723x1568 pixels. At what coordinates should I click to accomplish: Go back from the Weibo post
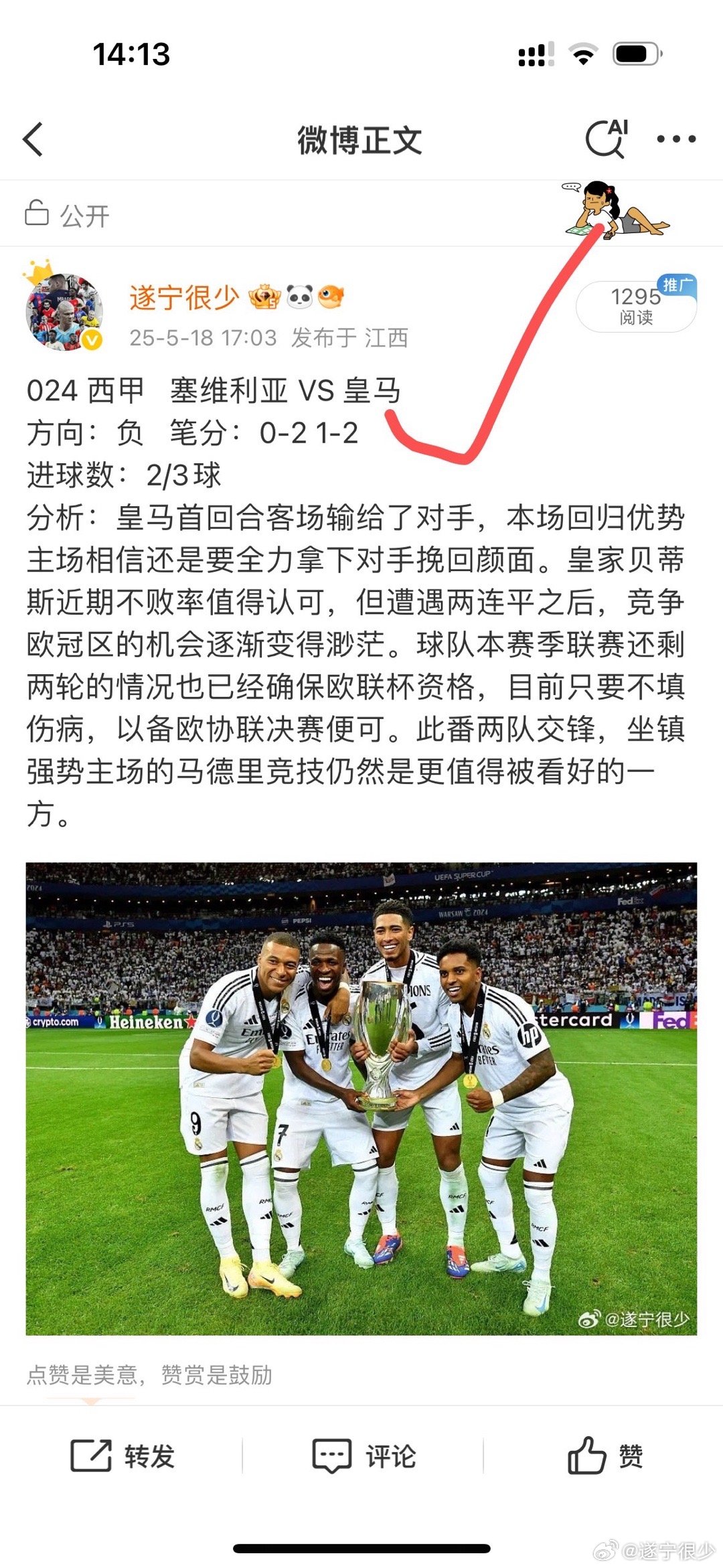click(x=33, y=139)
